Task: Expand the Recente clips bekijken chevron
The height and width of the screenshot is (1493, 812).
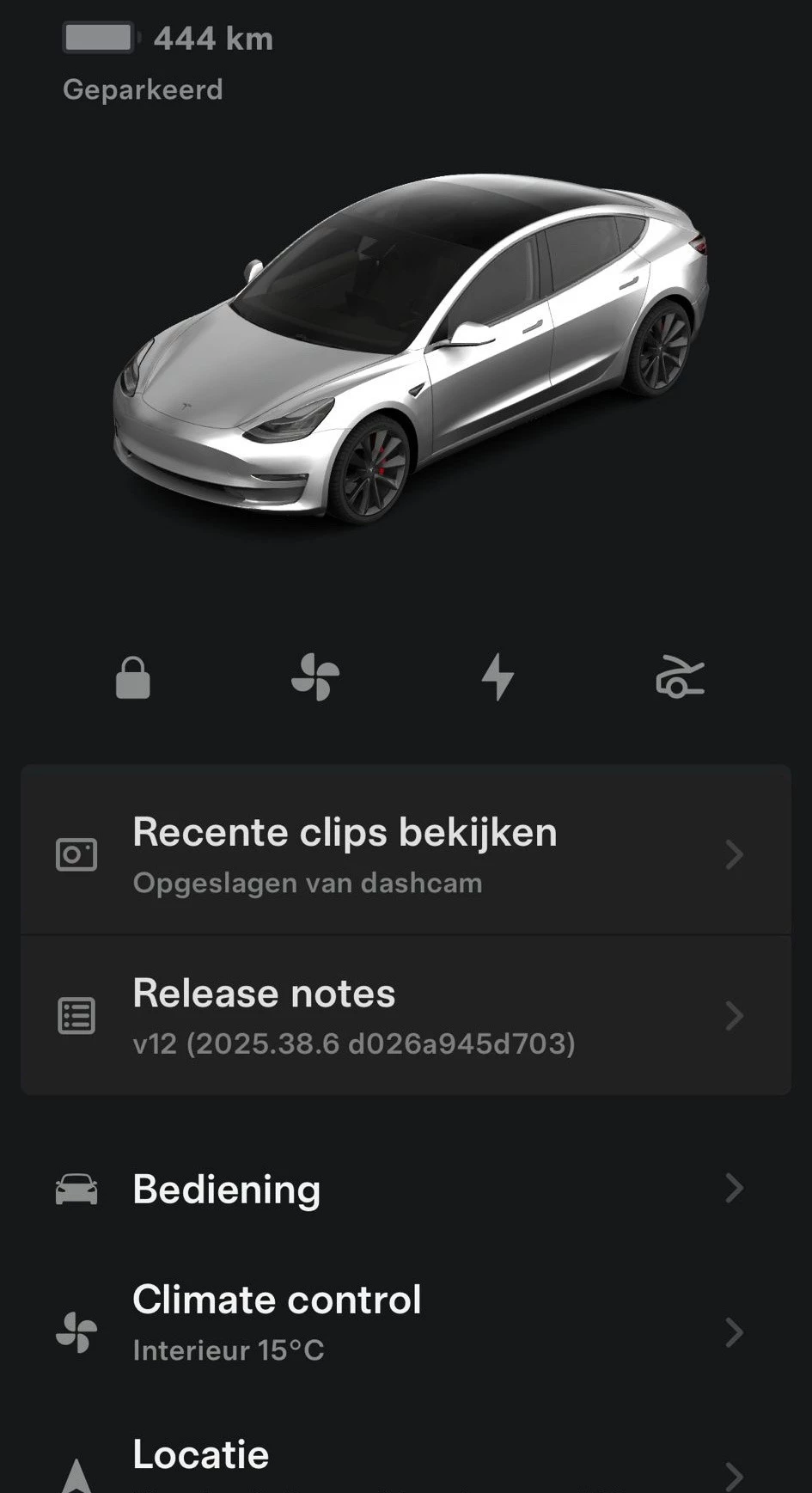Action: [735, 854]
